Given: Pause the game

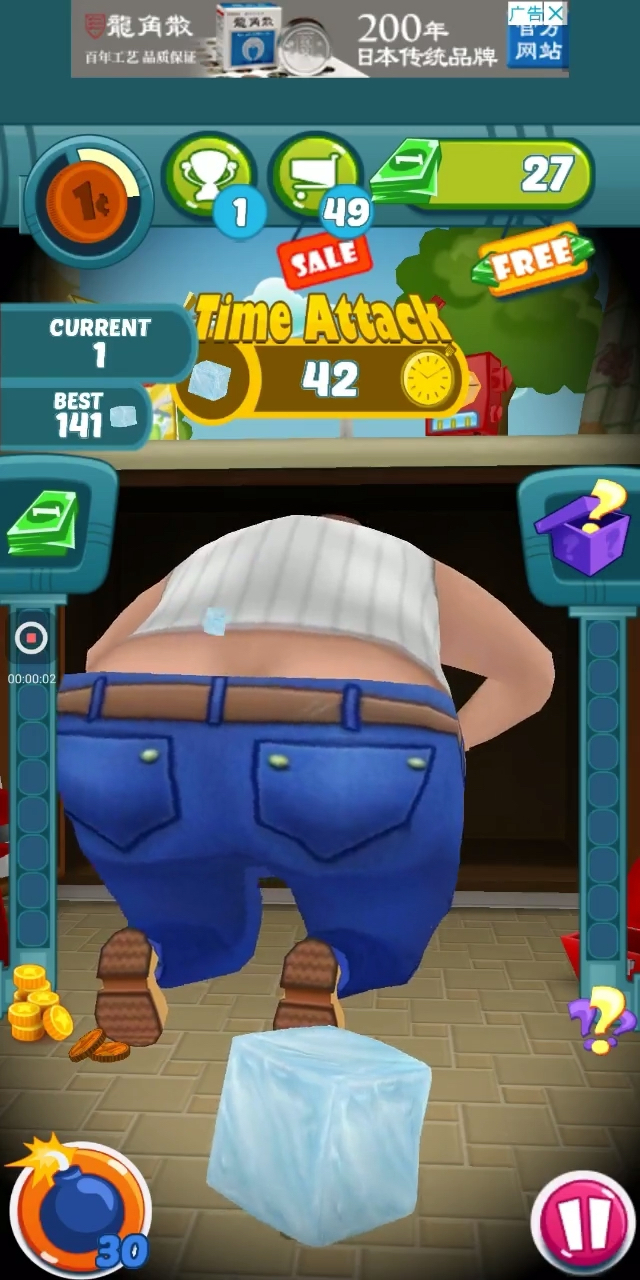Looking at the screenshot, I should 585,1222.
